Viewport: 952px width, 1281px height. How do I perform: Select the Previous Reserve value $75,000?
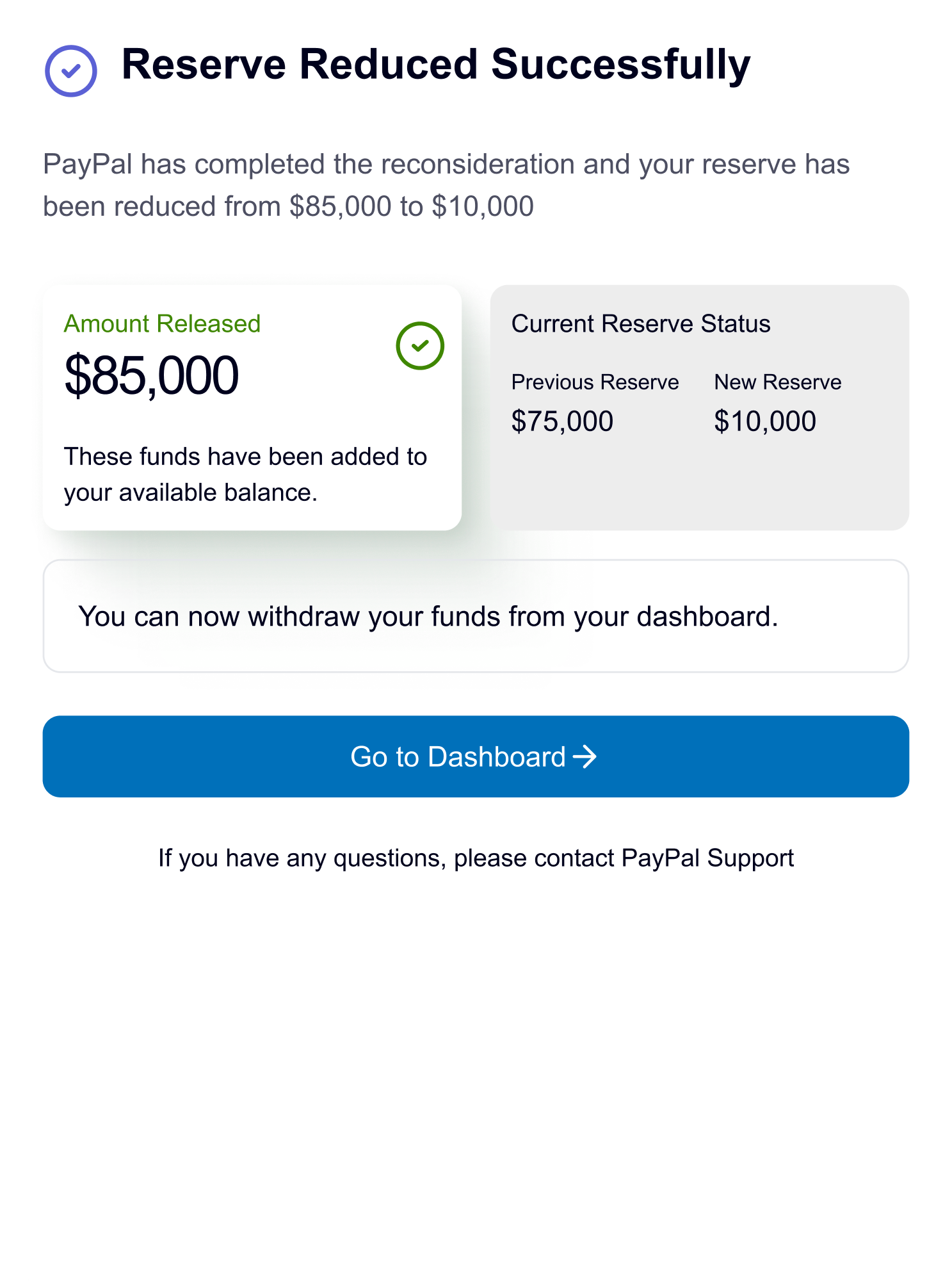point(561,421)
